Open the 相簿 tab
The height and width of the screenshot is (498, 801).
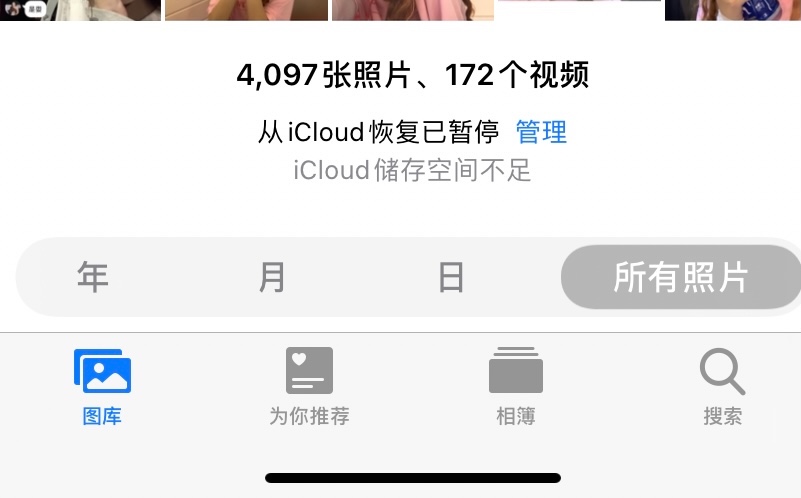coord(515,388)
